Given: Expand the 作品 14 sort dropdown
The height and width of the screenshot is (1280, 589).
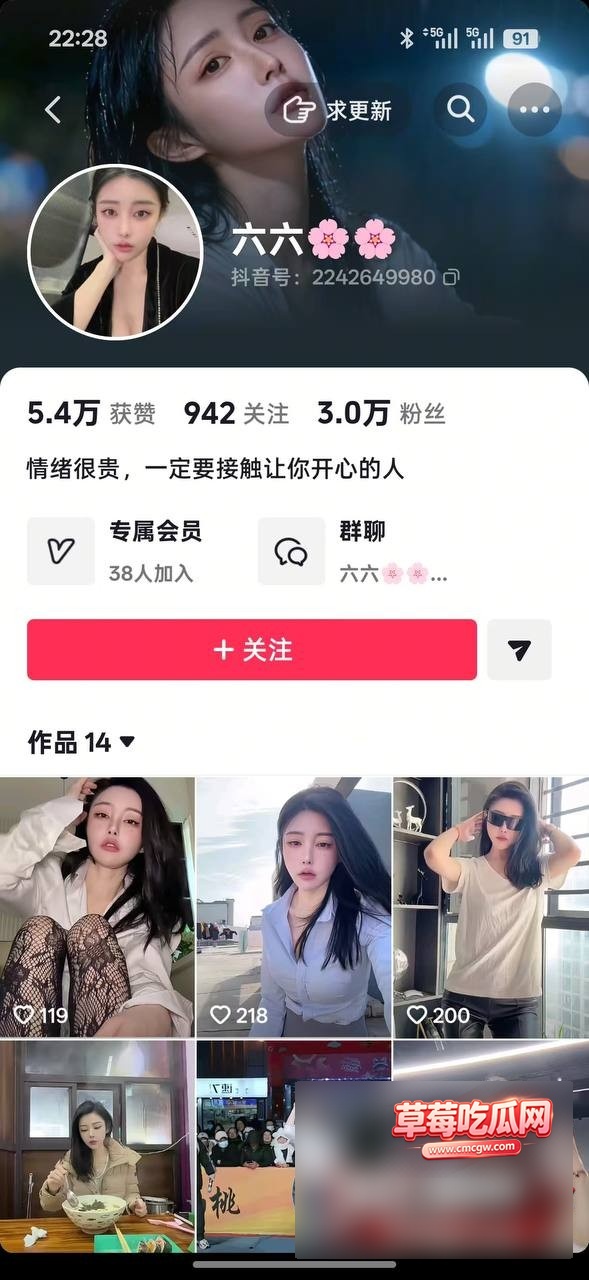Looking at the screenshot, I should pos(81,742).
